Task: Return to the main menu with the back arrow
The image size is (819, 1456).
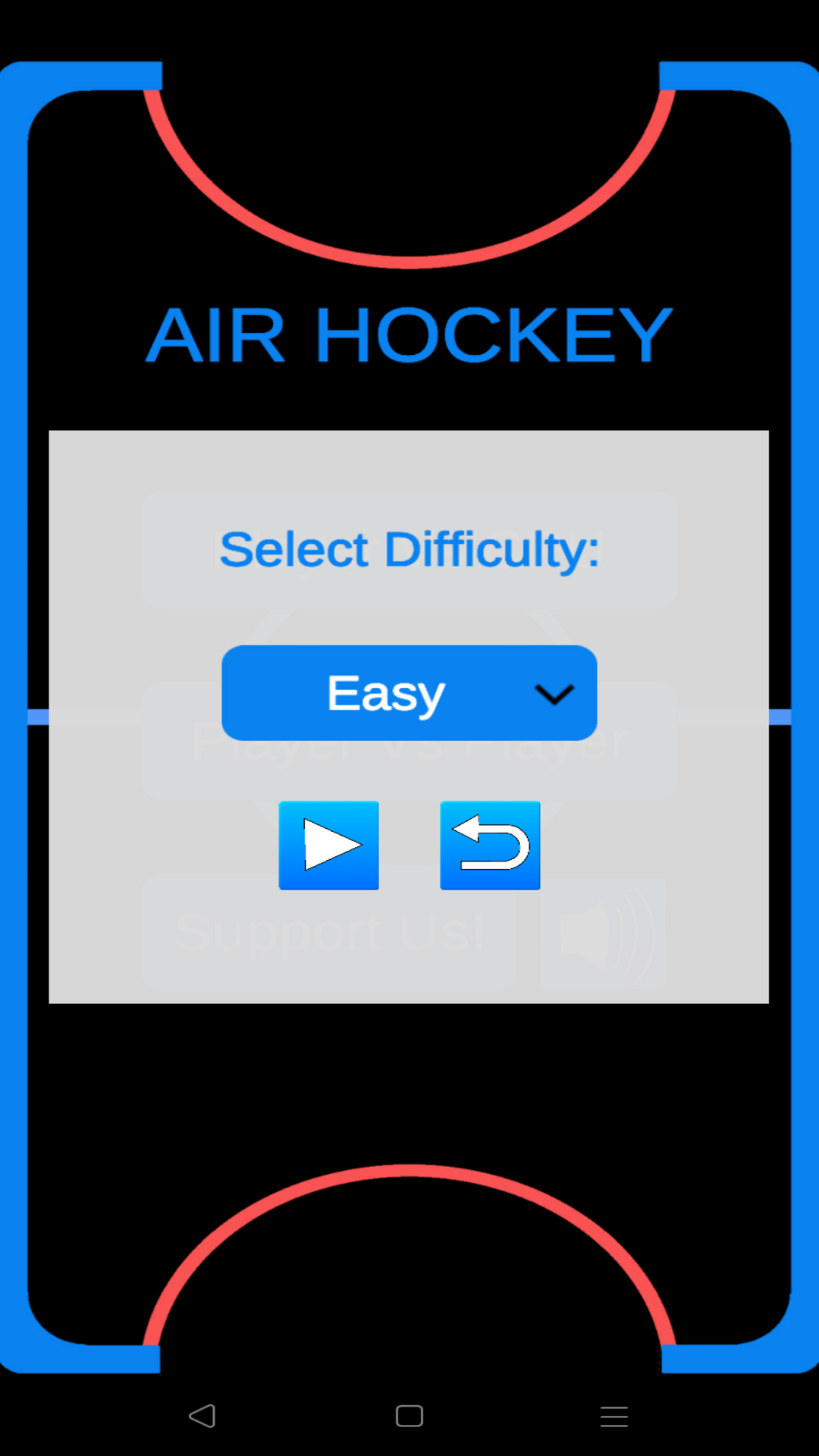Action: (491, 846)
